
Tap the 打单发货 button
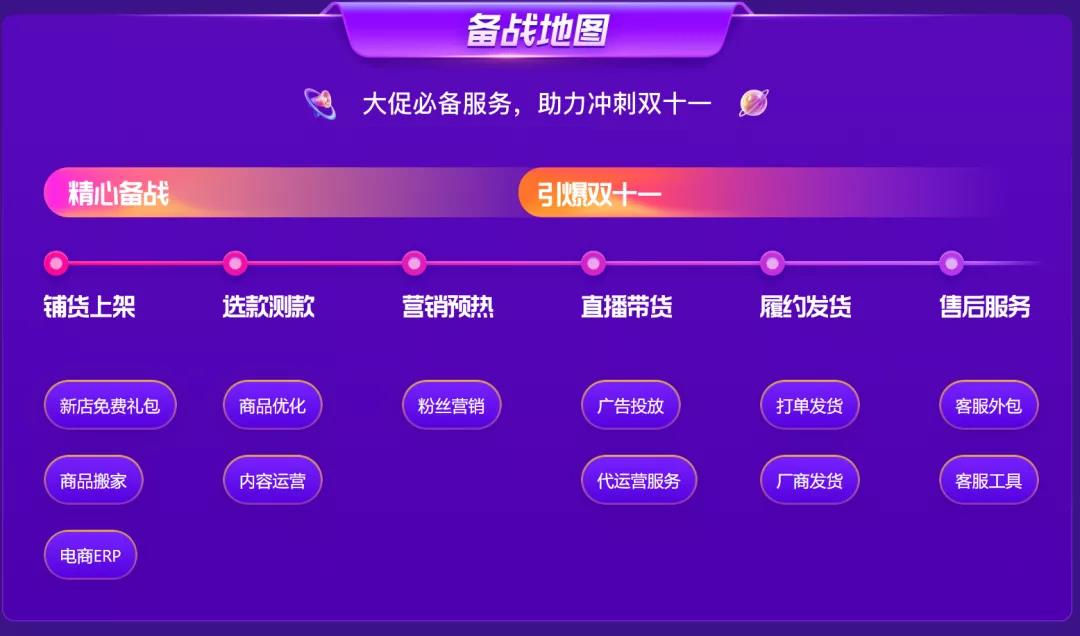pyautogui.click(x=809, y=405)
